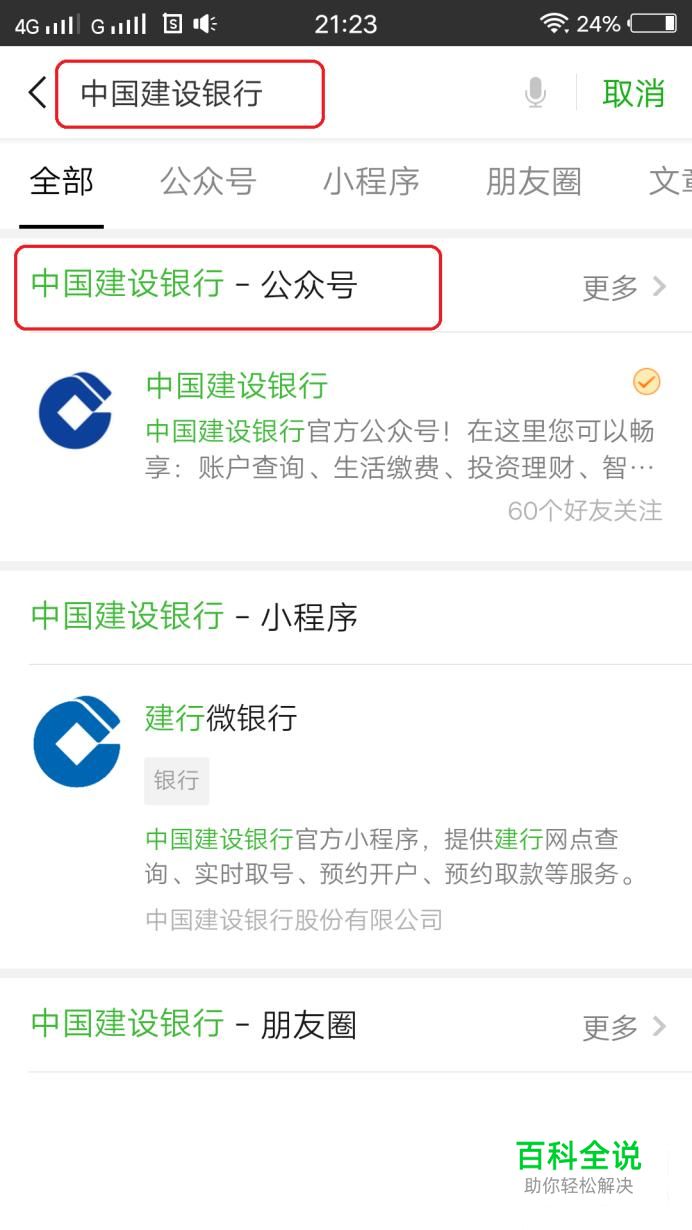Cancel the search with 取消

tap(634, 94)
